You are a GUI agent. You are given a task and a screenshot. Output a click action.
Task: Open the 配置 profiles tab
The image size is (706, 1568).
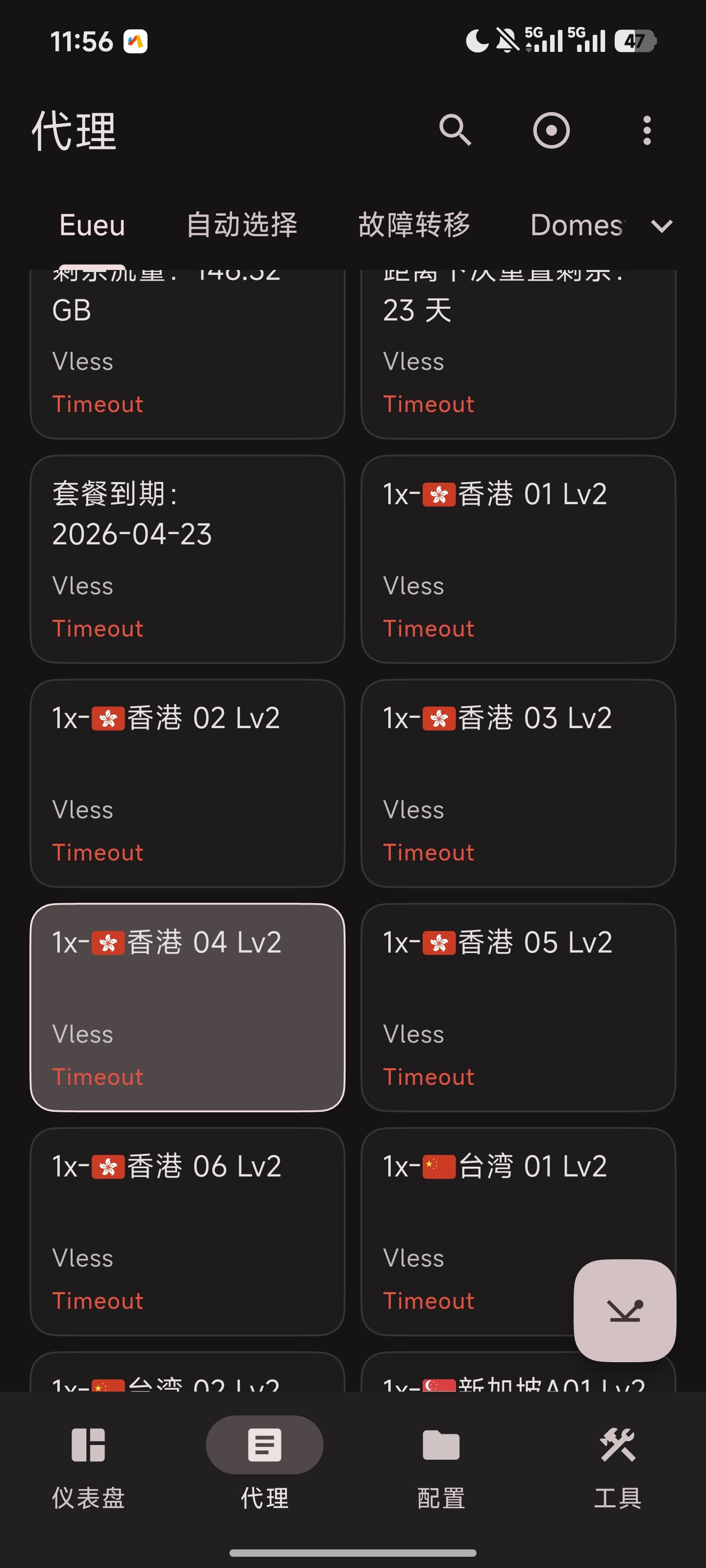(441, 1467)
